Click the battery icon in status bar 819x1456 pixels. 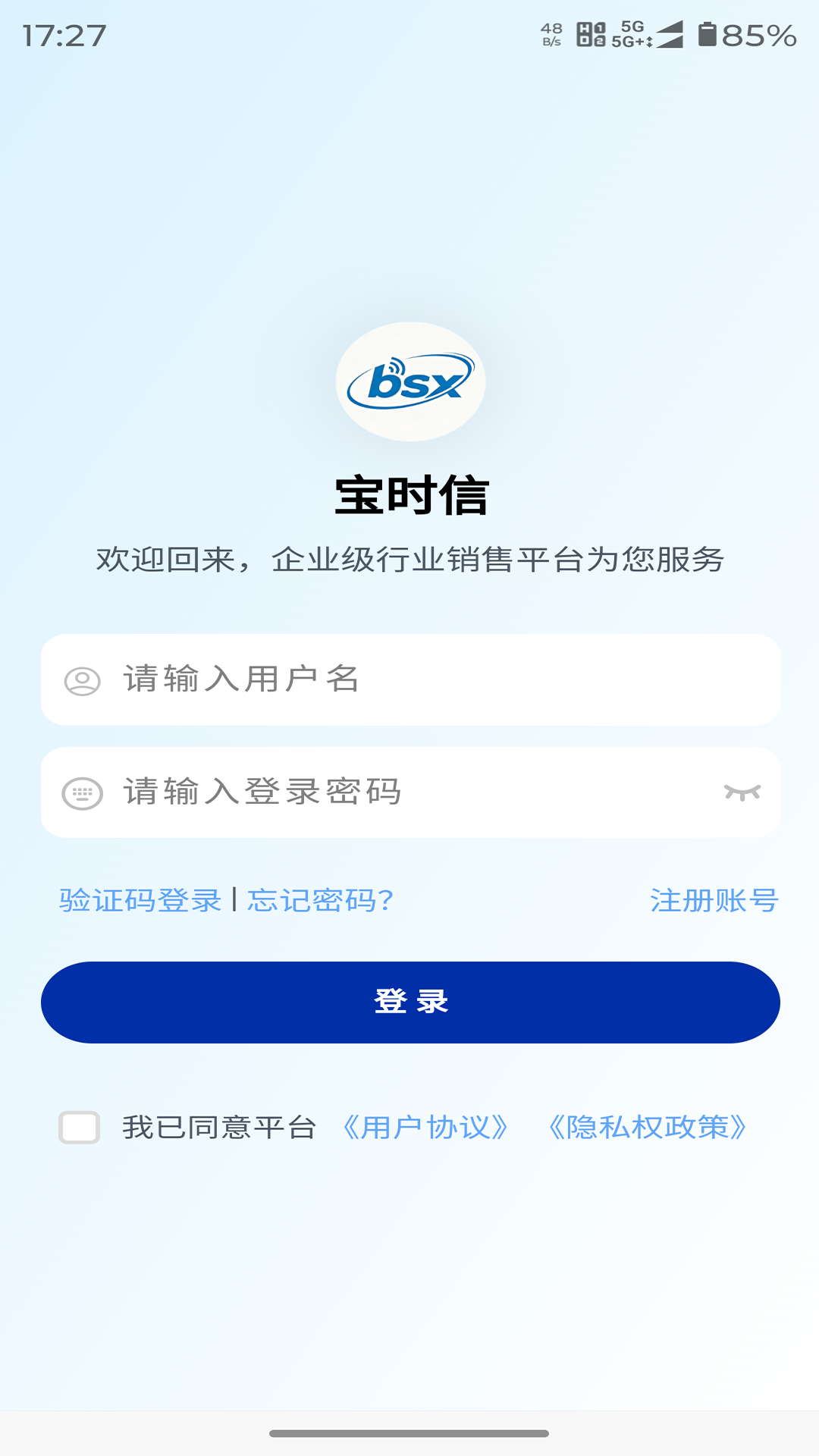coord(706,32)
